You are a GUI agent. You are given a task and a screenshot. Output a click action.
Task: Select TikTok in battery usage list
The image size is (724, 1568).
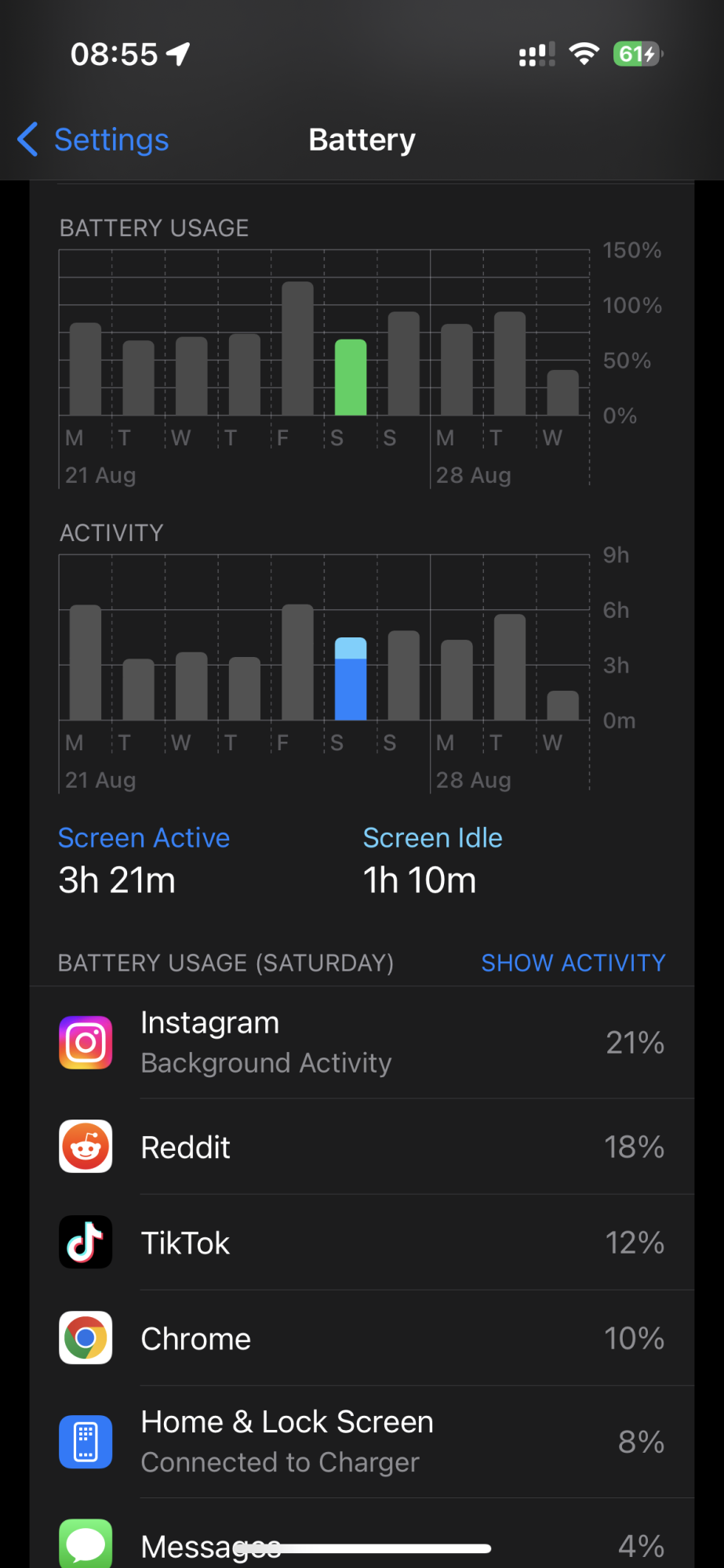(362, 1243)
